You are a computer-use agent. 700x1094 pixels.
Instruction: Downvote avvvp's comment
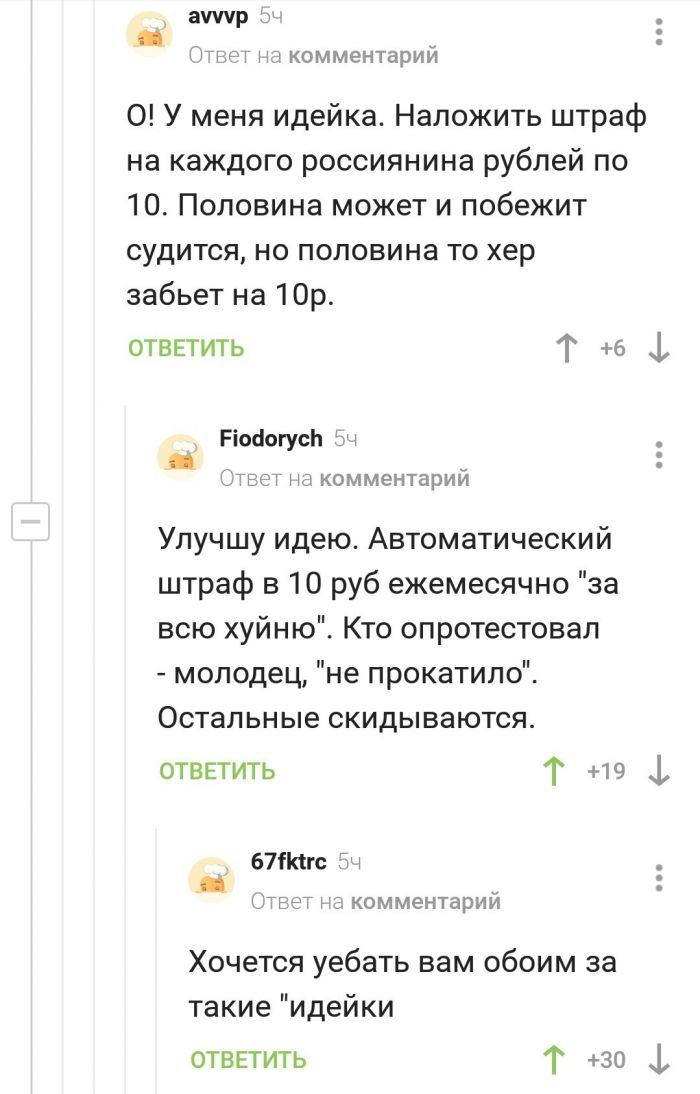[x=658, y=348]
